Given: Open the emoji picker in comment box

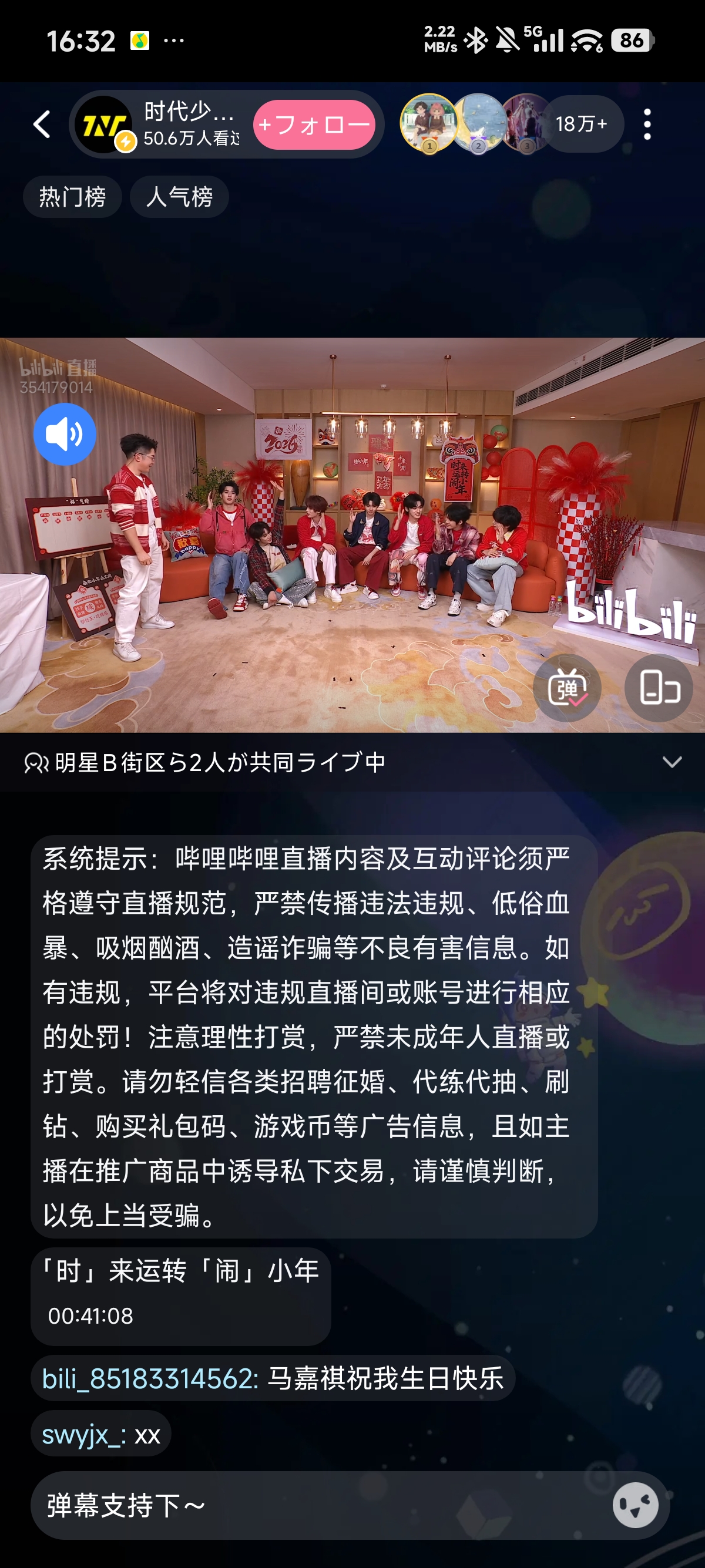Looking at the screenshot, I should [x=636, y=1505].
